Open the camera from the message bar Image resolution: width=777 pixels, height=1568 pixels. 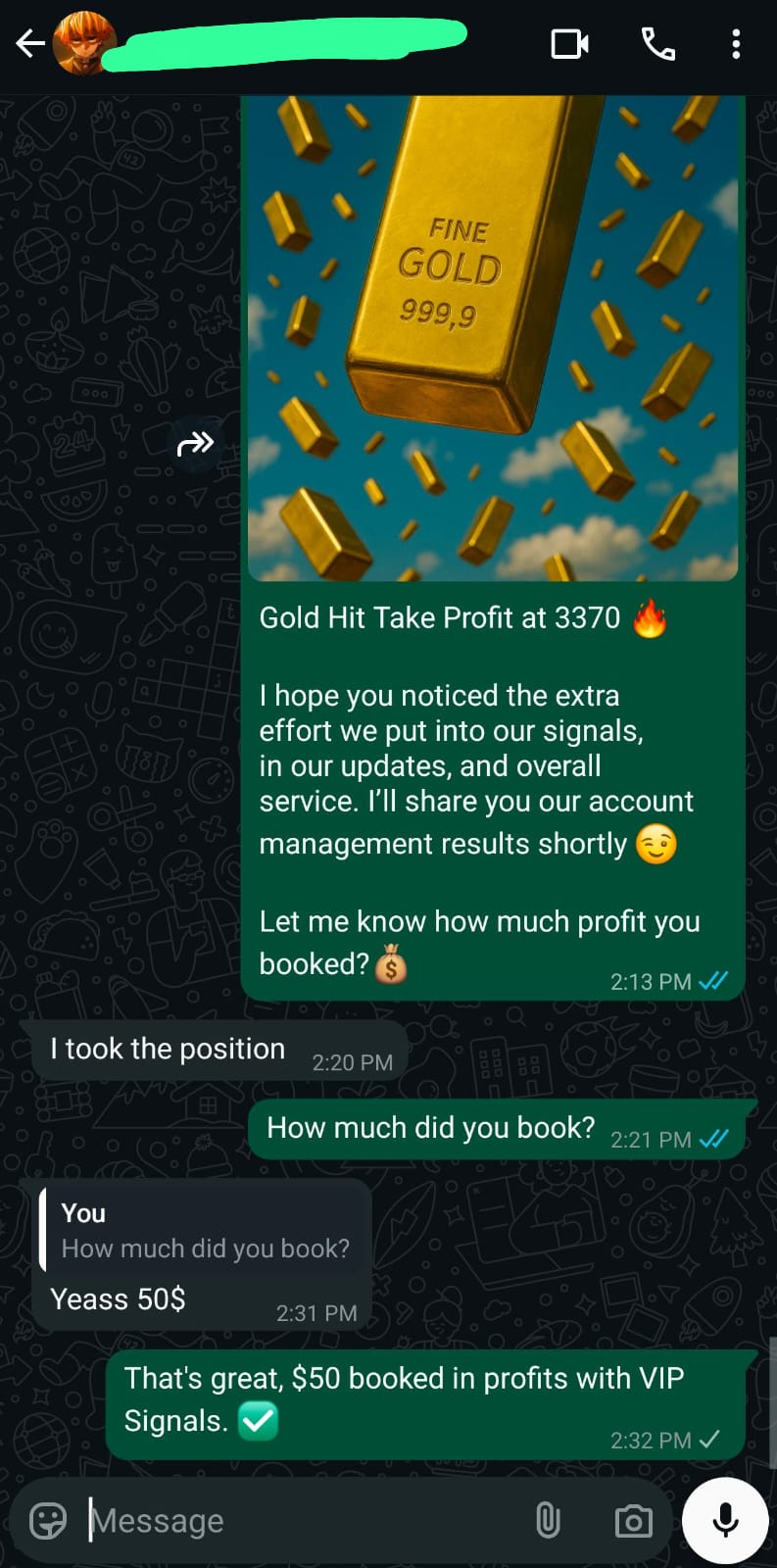[633, 1521]
